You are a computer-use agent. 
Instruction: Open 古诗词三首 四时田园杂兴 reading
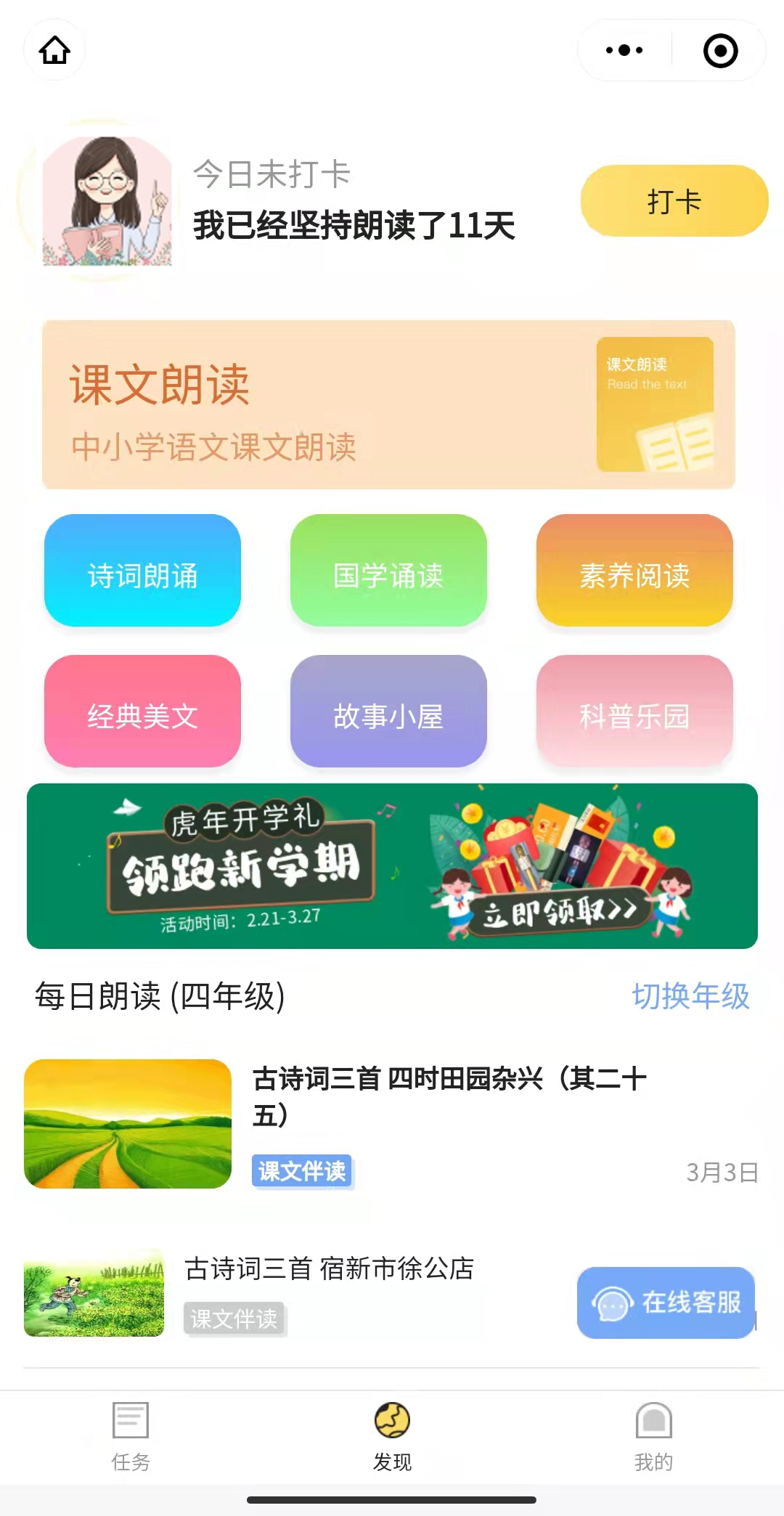coord(392,1124)
